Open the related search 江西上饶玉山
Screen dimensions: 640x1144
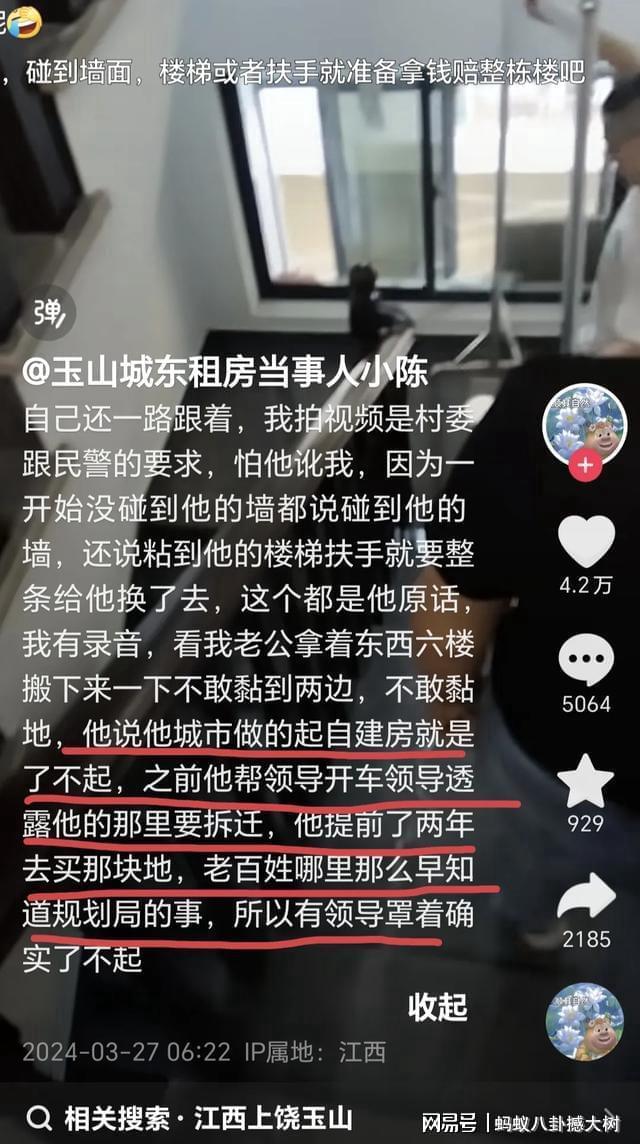click(x=190, y=1117)
